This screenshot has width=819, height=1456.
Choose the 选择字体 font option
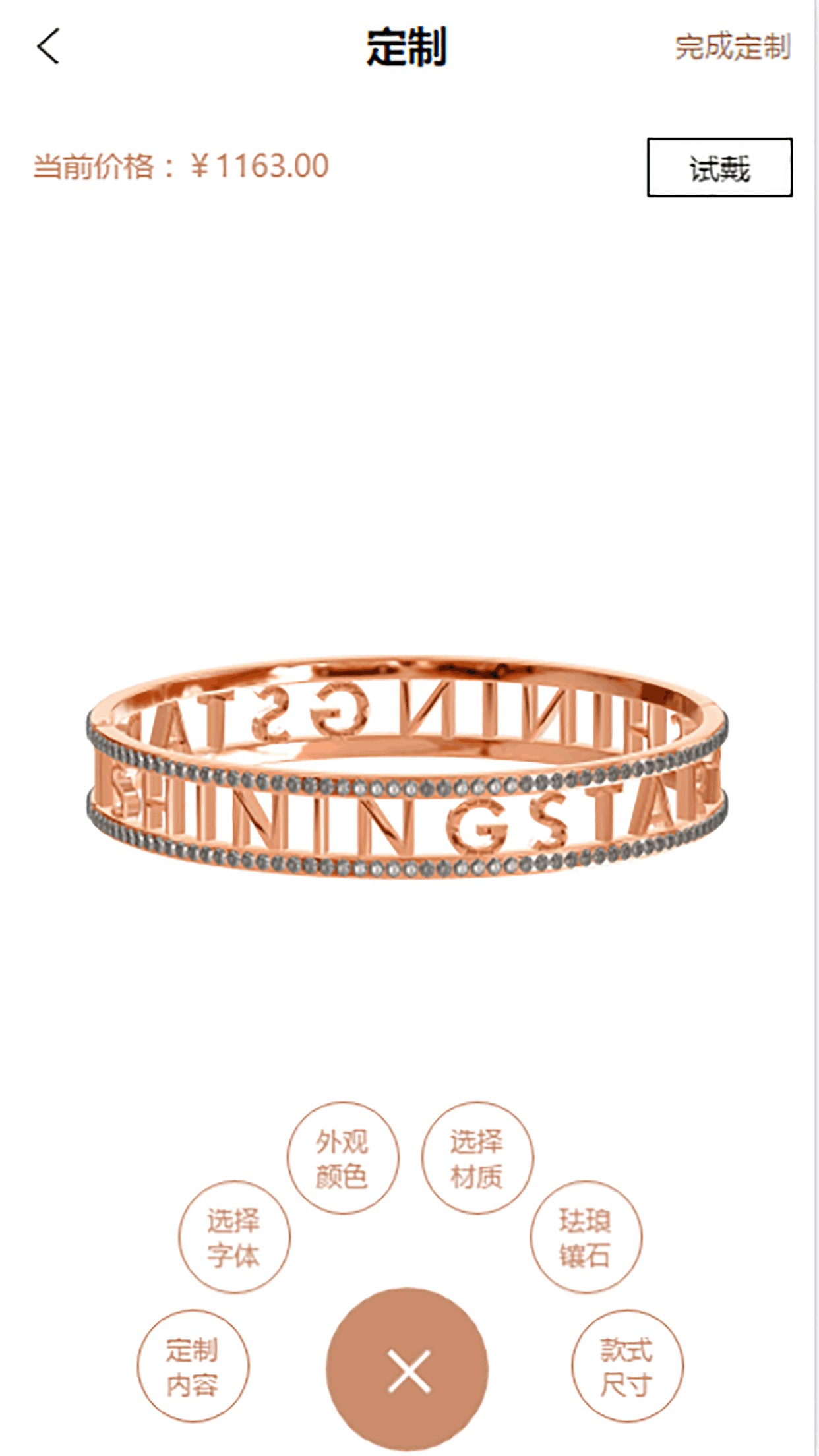point(234,1237)
